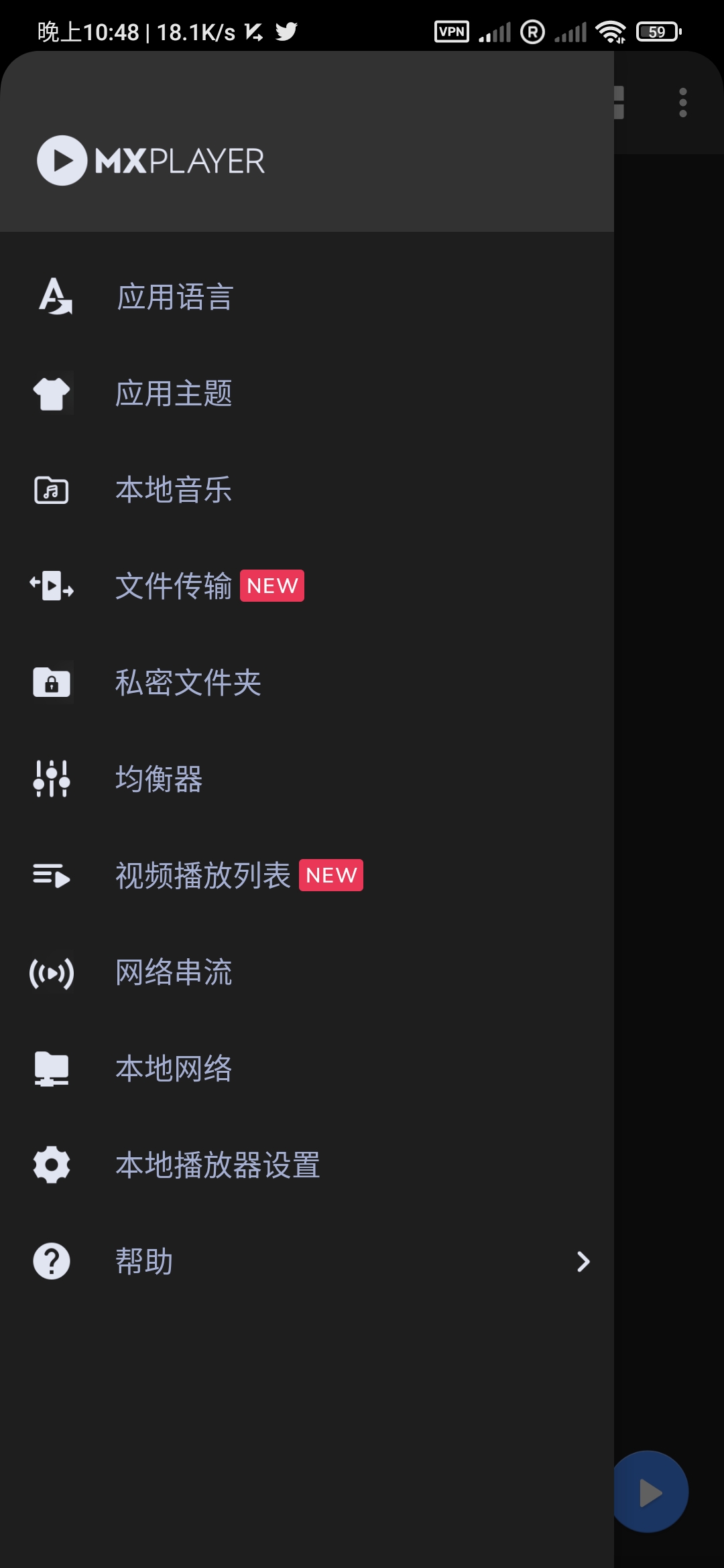Open 私密文件夹 private folder
Screen dimensions: 724x1568
188,683
